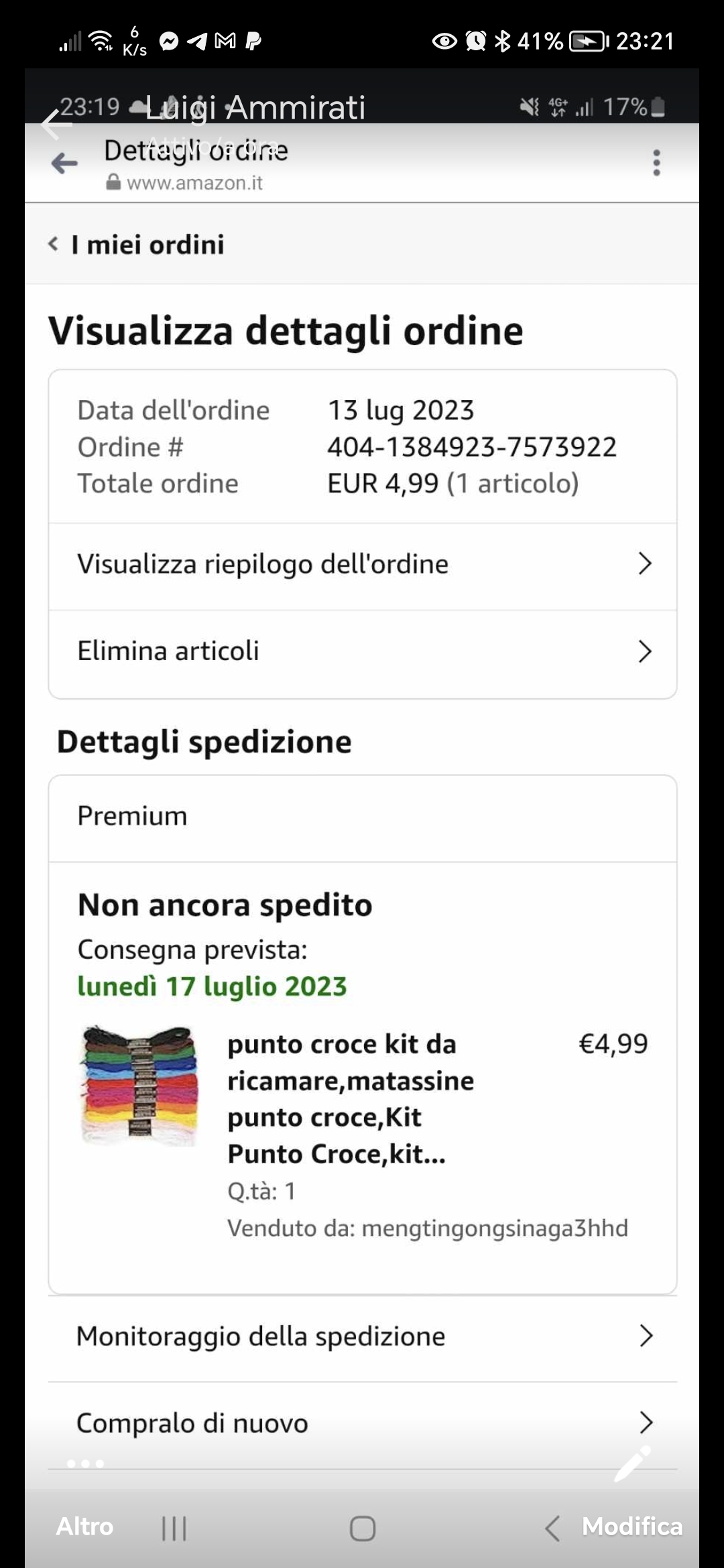Tap Modifica to edit the photo
Viewport: 724px width, 1568px height.
click(x=631, y=1525)
